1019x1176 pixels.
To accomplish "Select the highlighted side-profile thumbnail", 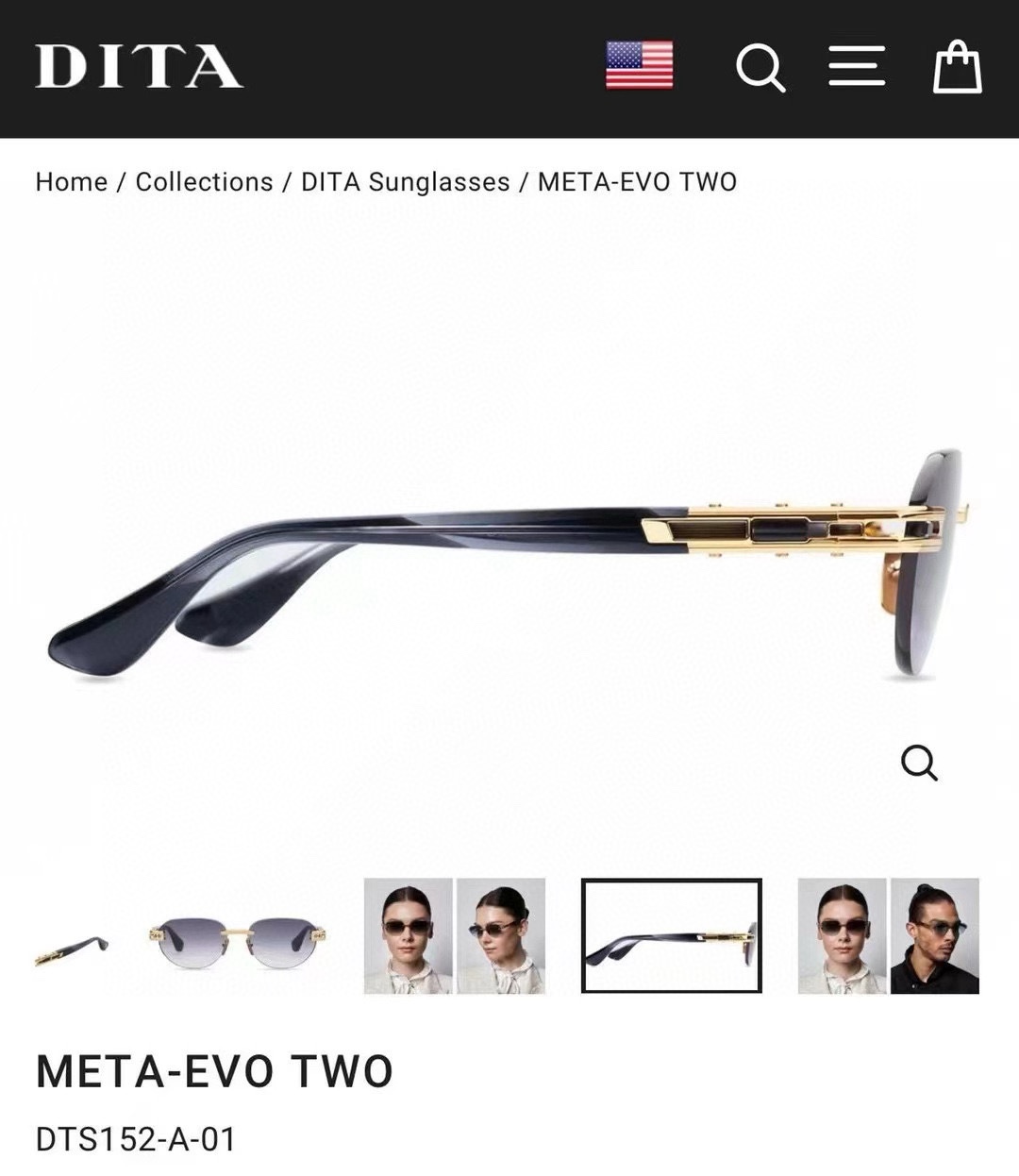I will (x=671, y=936).
